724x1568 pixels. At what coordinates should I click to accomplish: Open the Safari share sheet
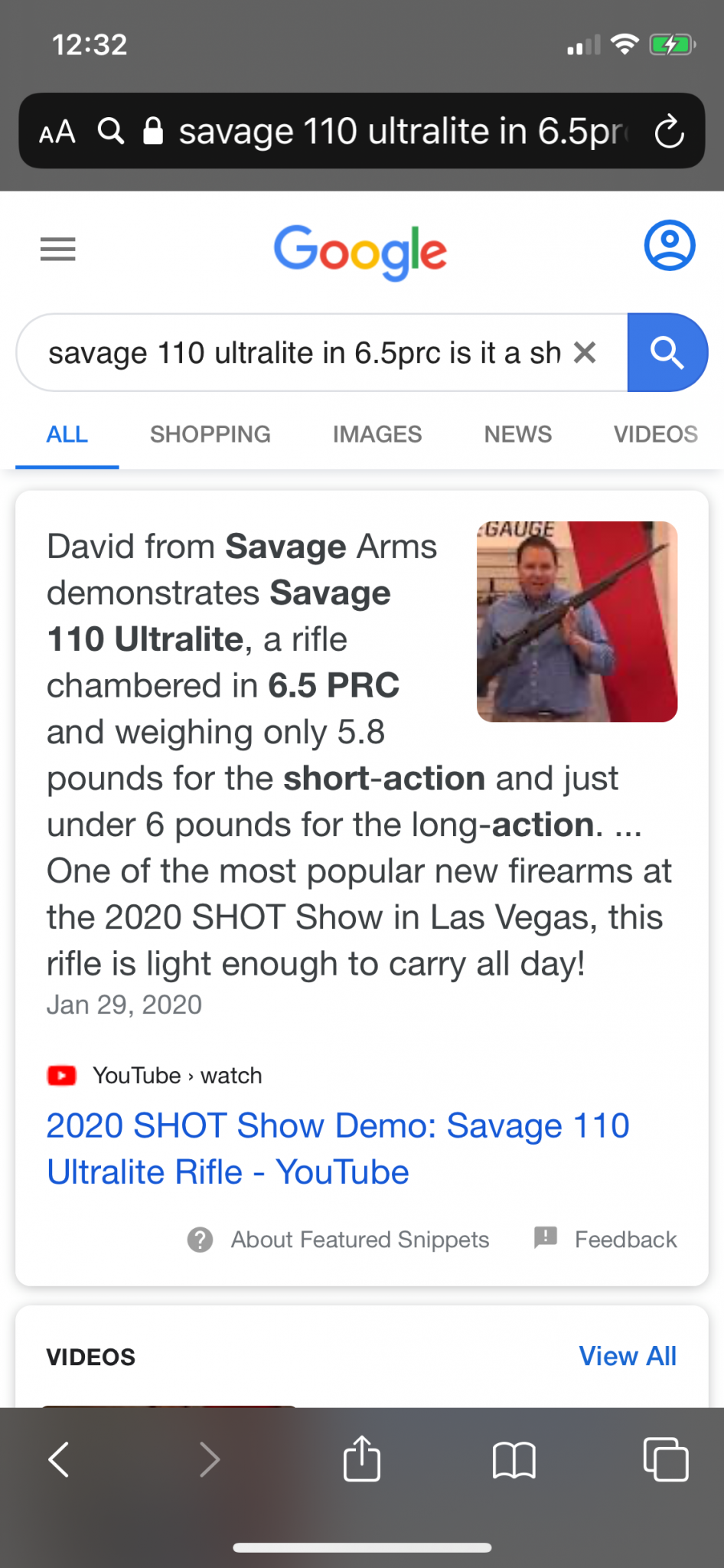(361, 1459)
